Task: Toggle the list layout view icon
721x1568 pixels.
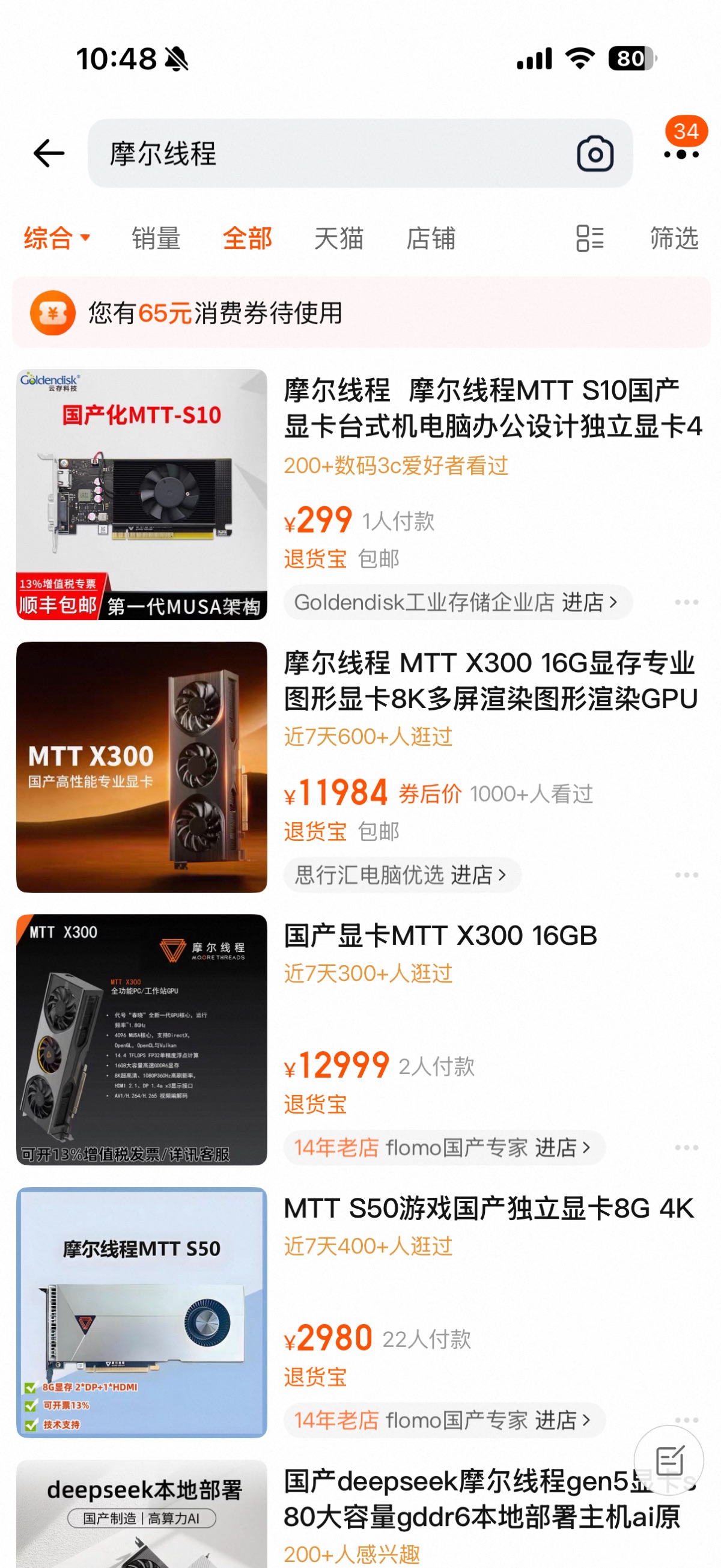Action: click(589, 238)
